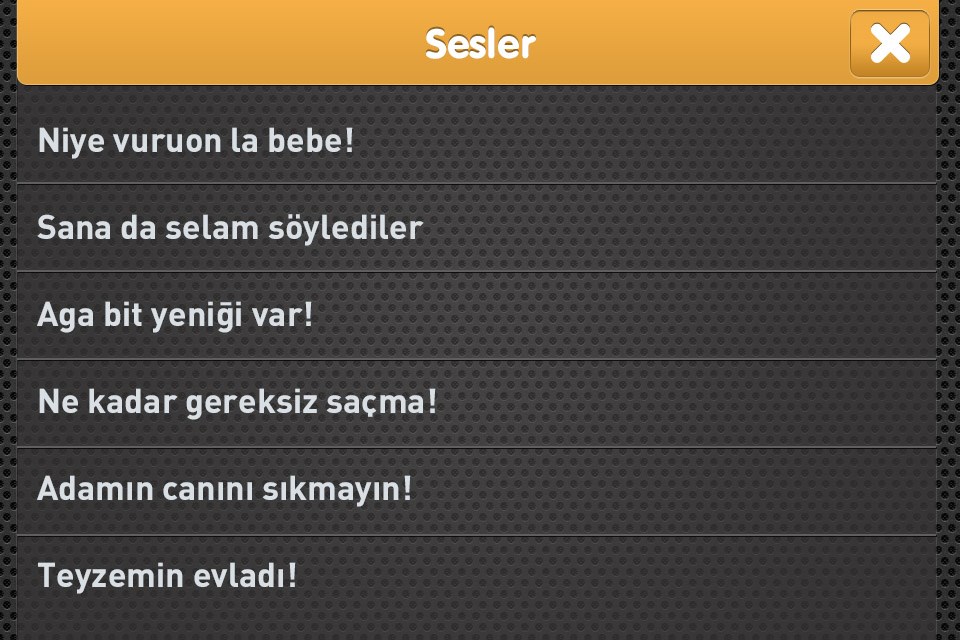Choose 'Sana da selam söylediler' sound
This screenshot has width=960, height=640.
(x=477, y=228)
